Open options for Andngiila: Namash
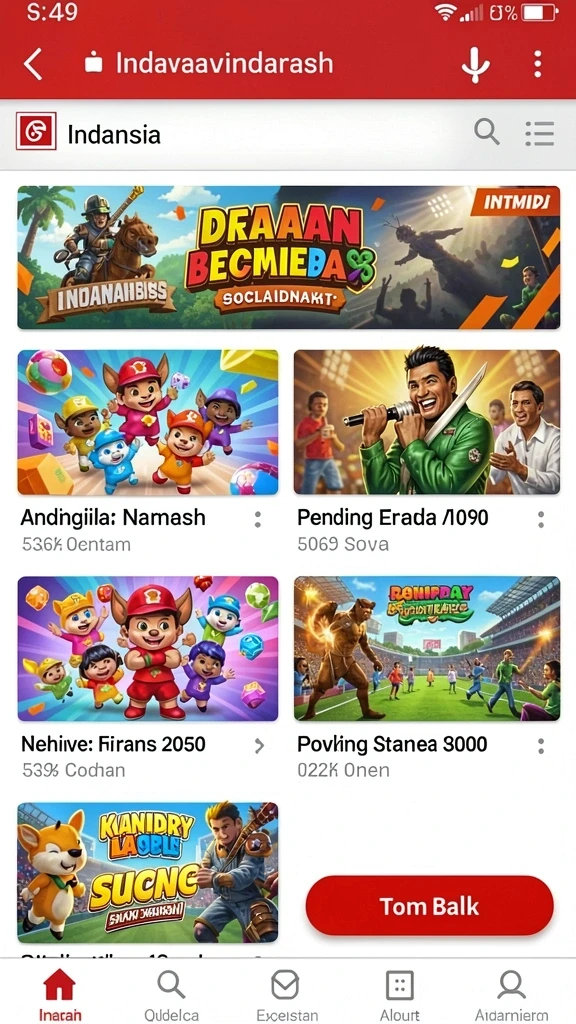 pyautogui.click(x=258, y=520)
